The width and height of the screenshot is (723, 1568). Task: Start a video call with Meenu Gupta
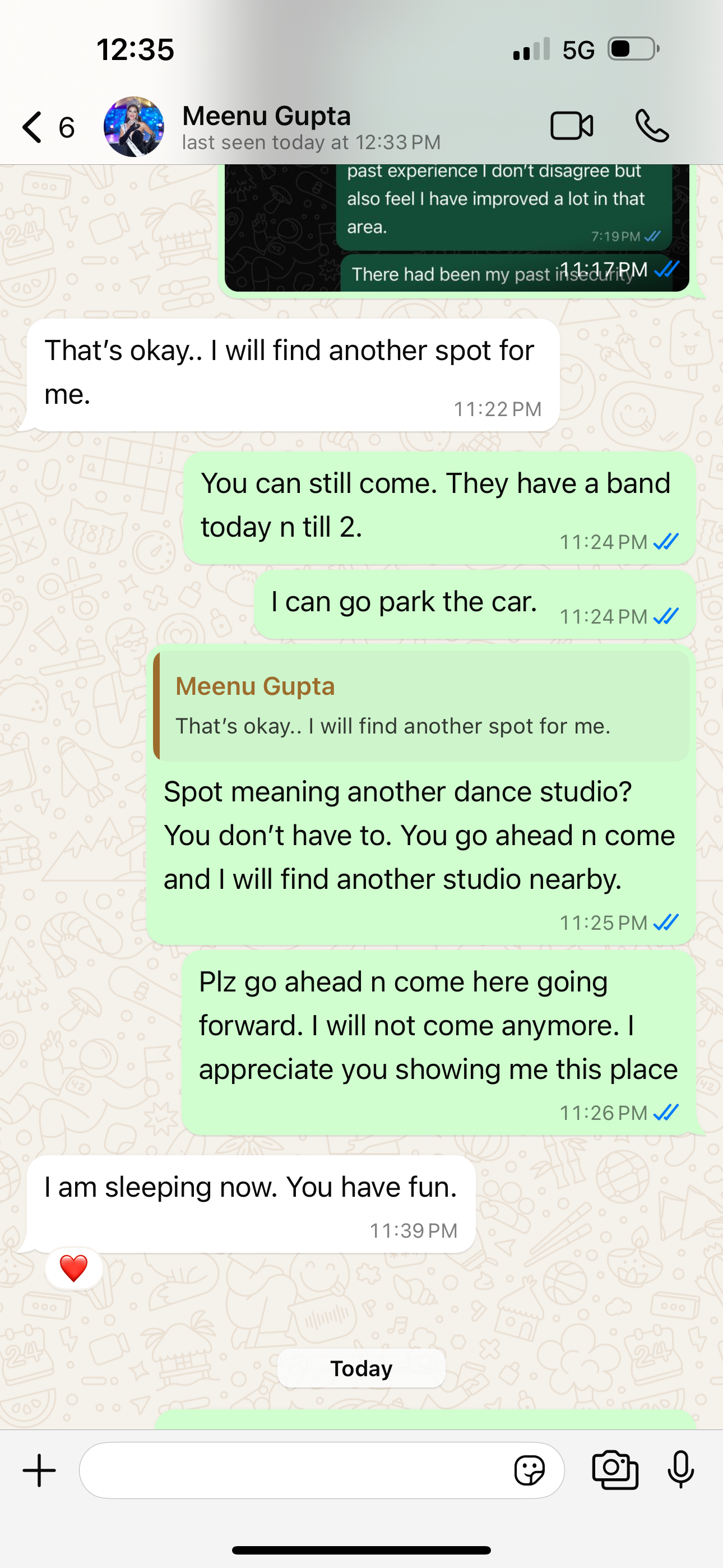[572, 127]
